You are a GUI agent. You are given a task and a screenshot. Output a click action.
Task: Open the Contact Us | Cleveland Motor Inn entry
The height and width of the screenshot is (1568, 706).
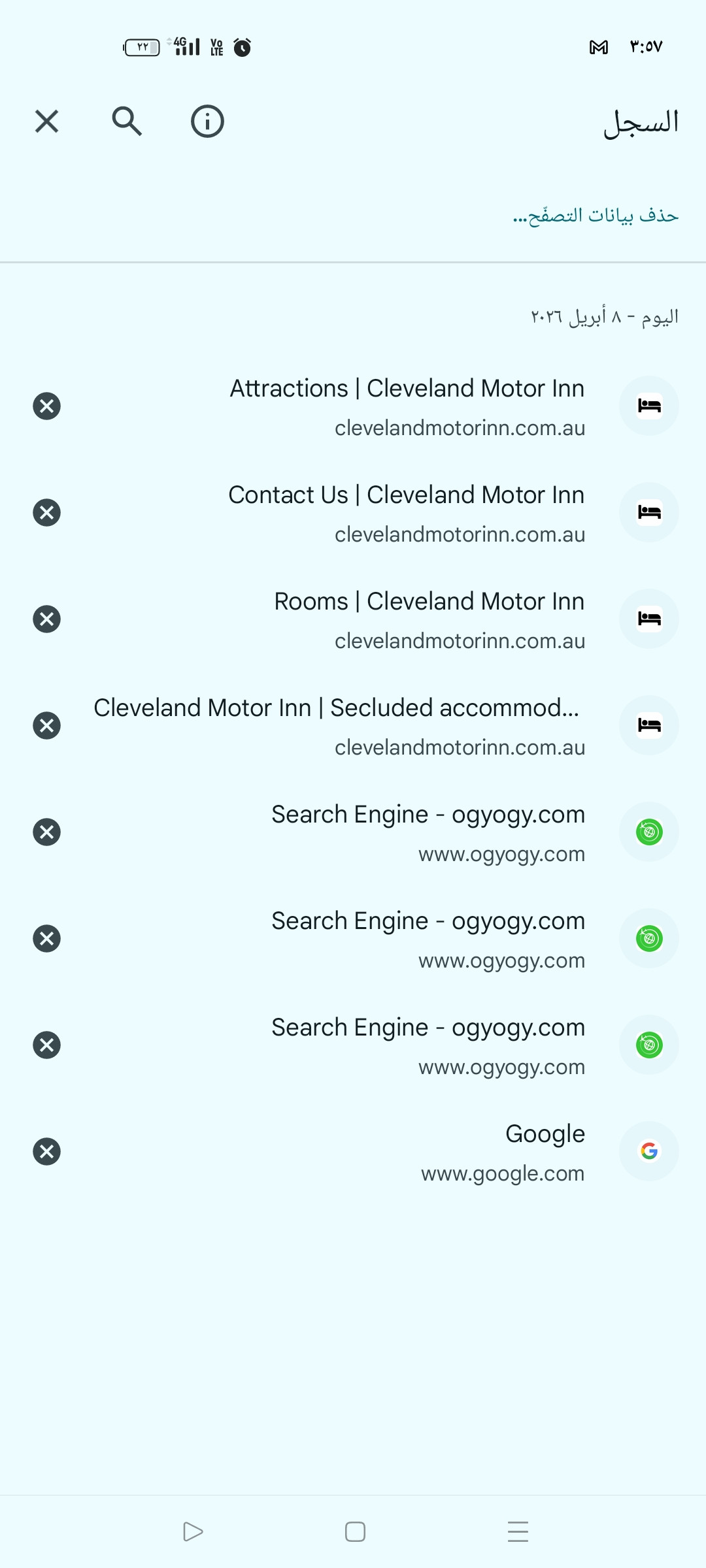pyautogui.click(x=406, y=512)
